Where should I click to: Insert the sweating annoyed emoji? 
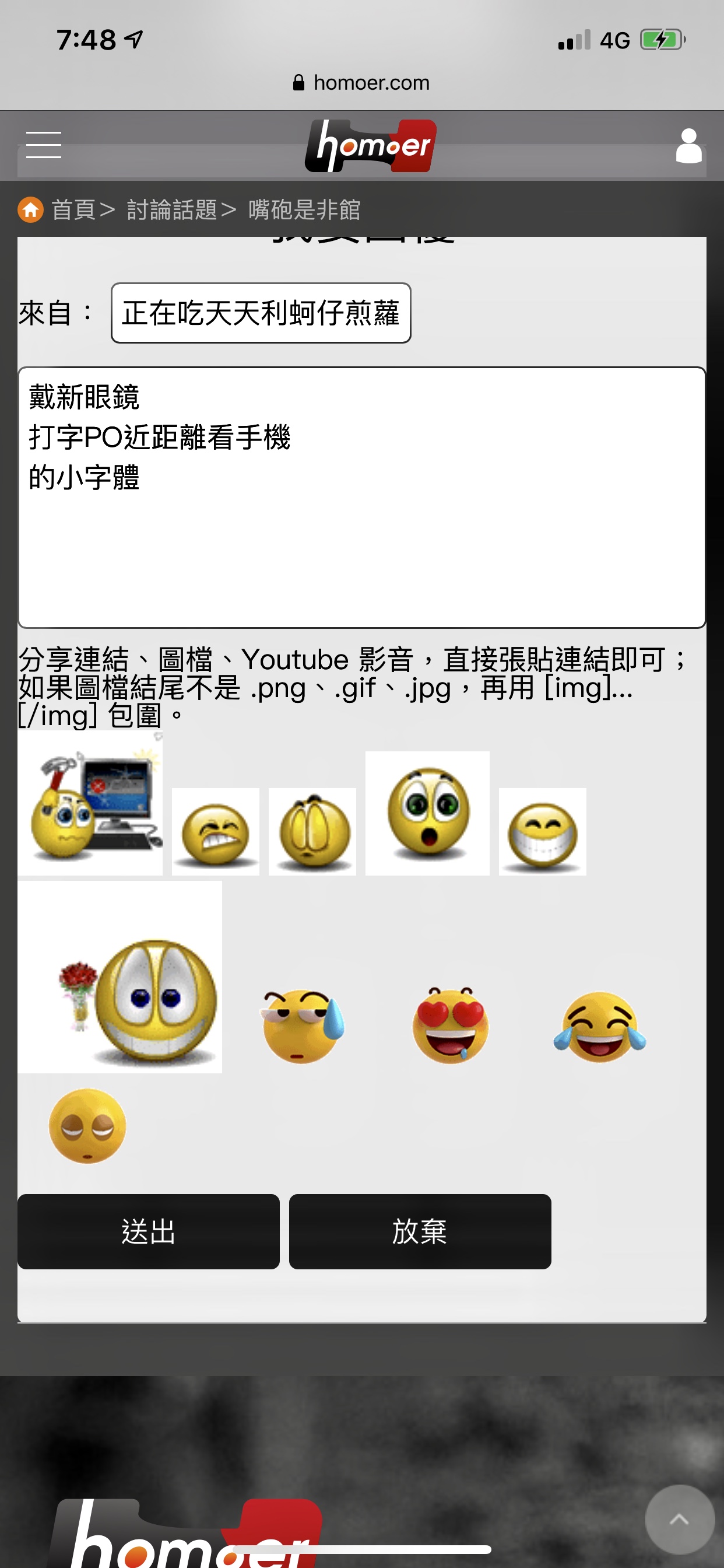click(303, 1025)
